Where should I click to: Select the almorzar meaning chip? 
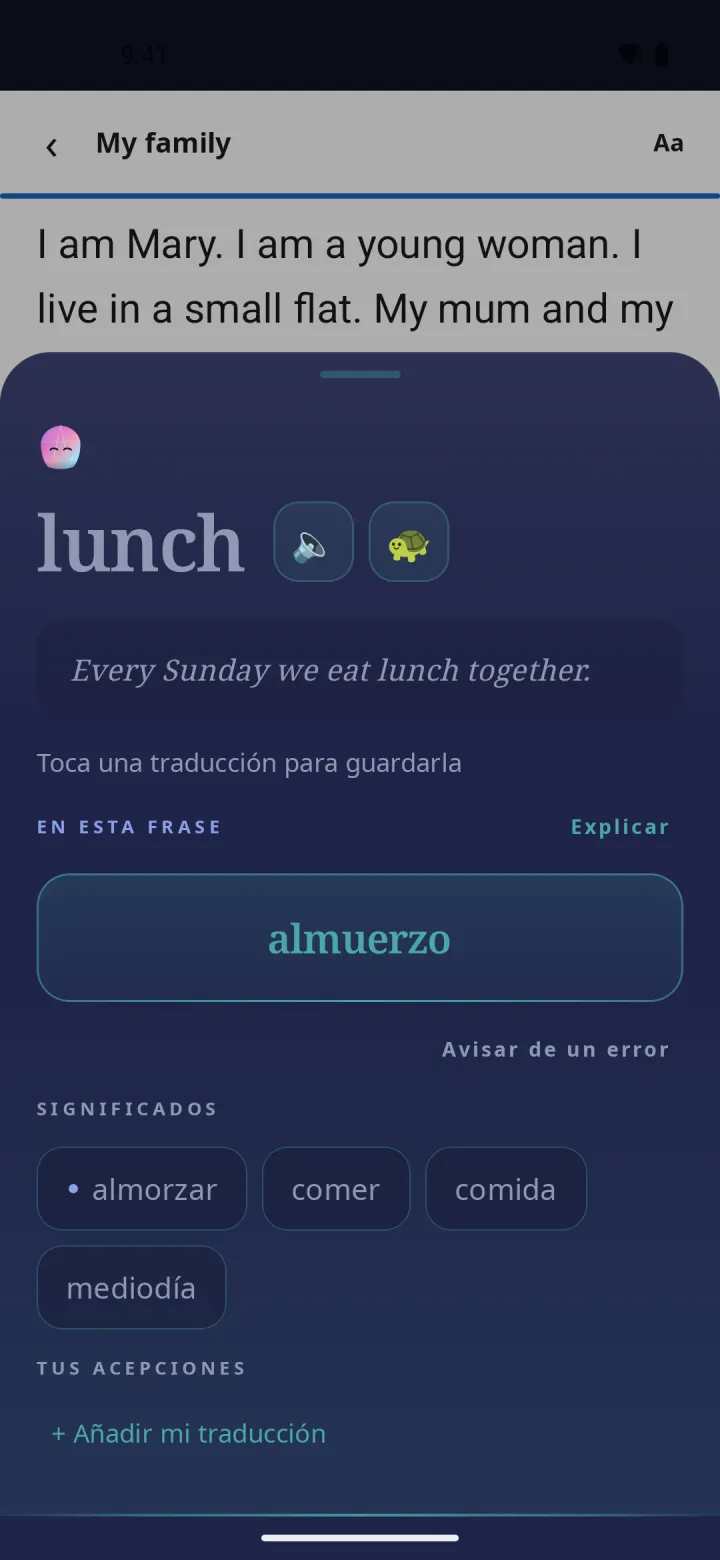[142, 1189]
